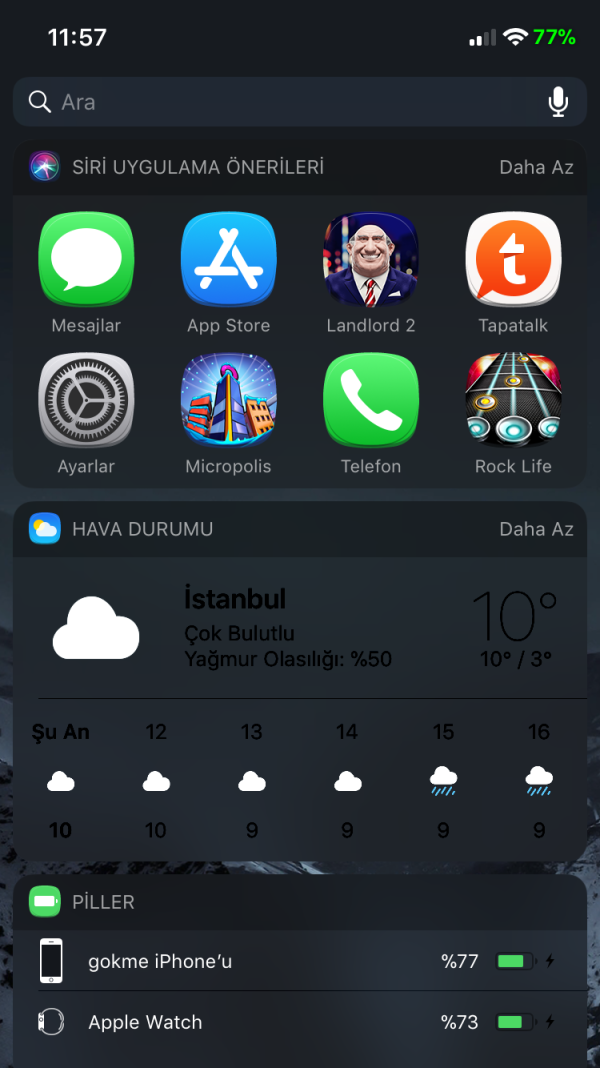Launch the Micropolis game
The image size is (600, 1068).
tap(228, 401)
